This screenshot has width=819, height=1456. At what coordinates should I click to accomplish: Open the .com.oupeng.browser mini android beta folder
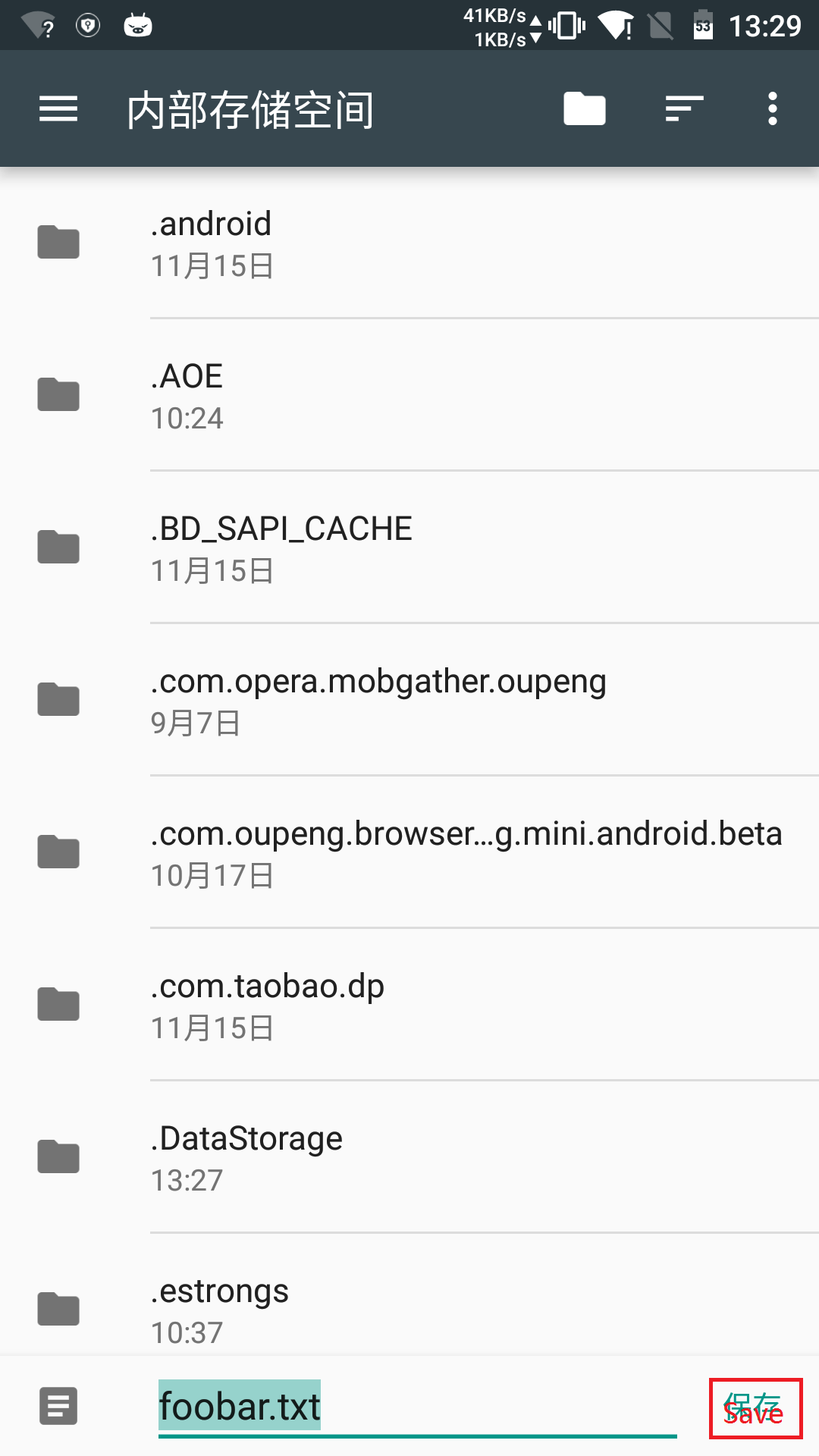[x=409, y=853]
